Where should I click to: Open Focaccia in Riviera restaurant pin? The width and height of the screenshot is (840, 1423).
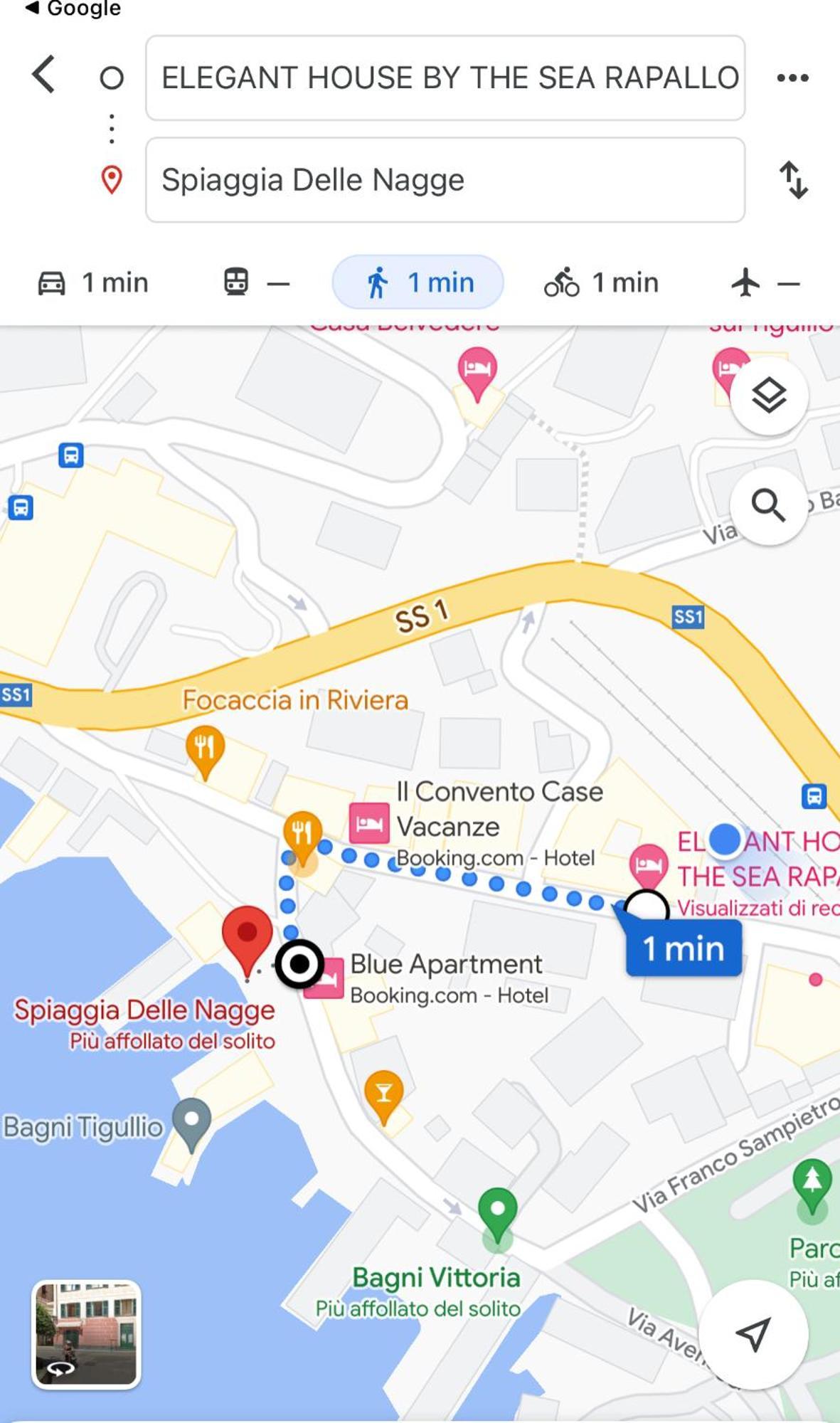click(x=205, y=749)
